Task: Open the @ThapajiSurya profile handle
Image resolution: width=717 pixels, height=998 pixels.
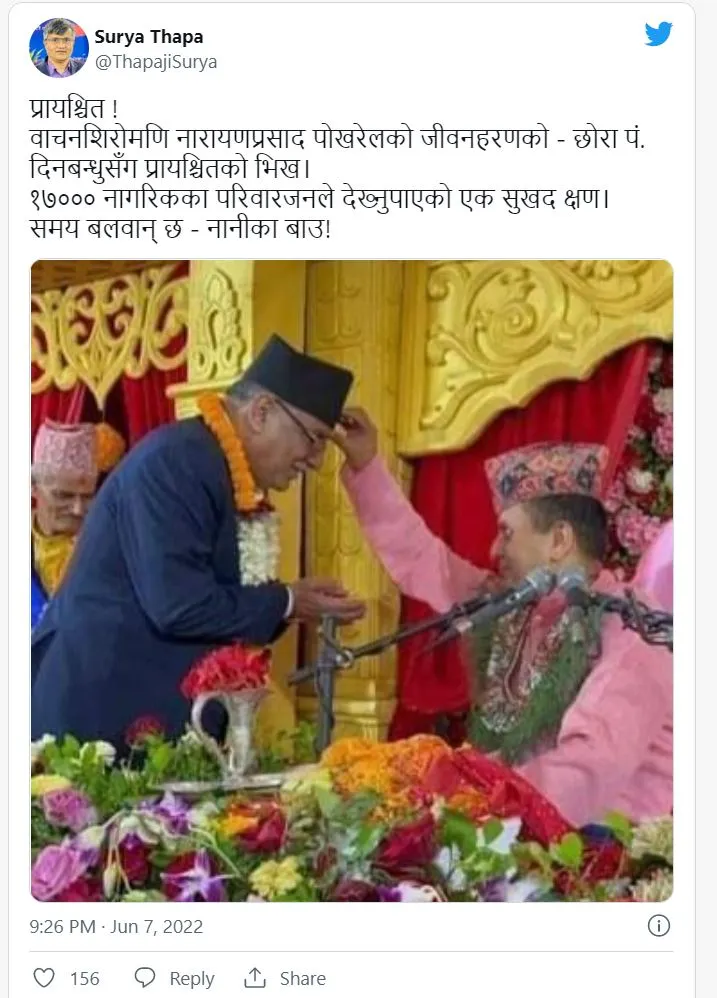Action: [x=155, y=62]
